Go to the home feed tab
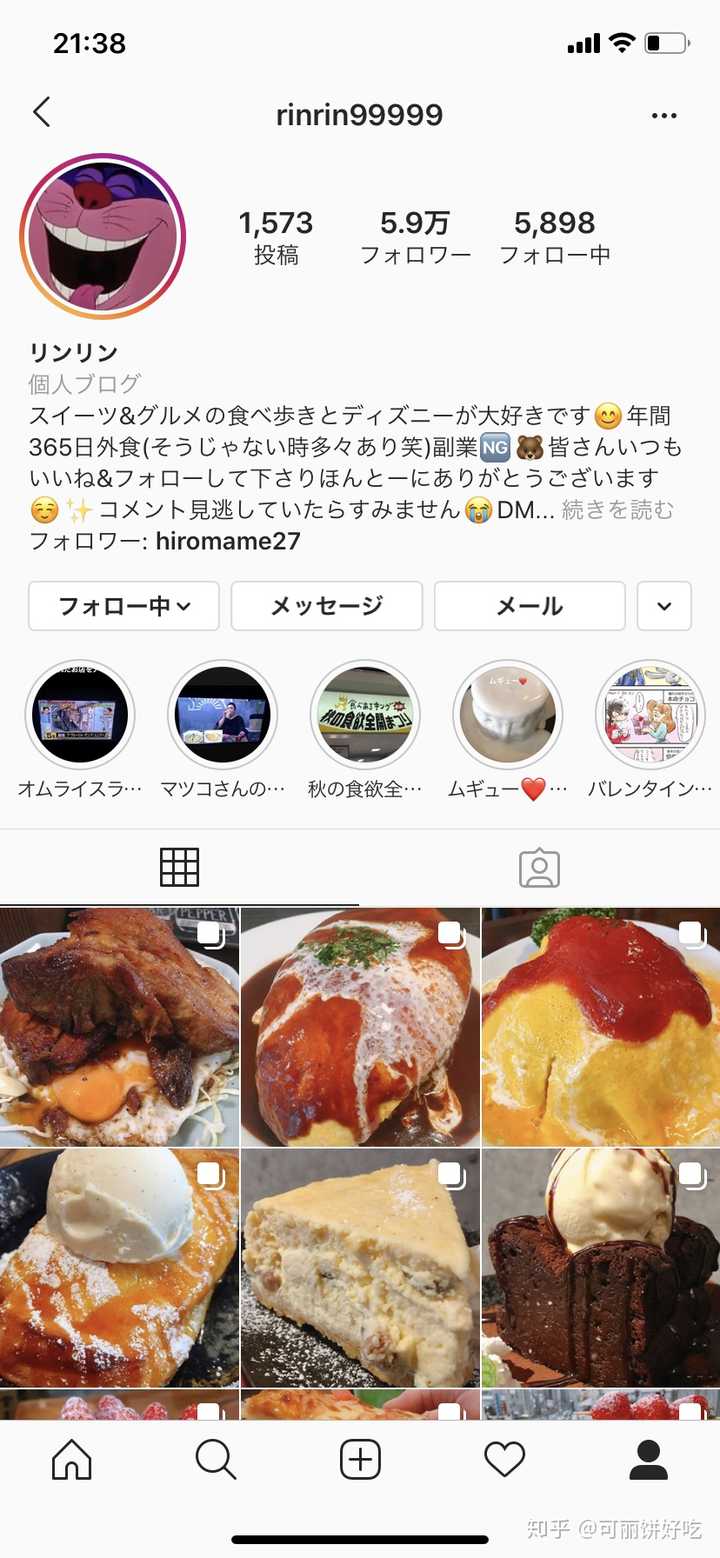The image size is (720, 1558). pyautogui.click(x=72, y=1460)
